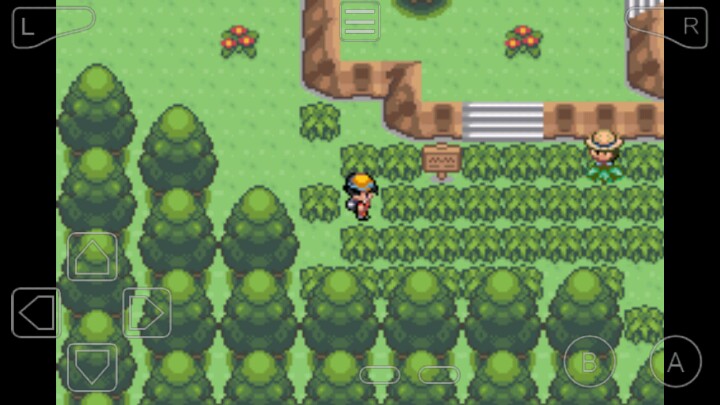The image size is (720, 405).
Task: Tap the L shoulder button
Action: click(50, 26)
